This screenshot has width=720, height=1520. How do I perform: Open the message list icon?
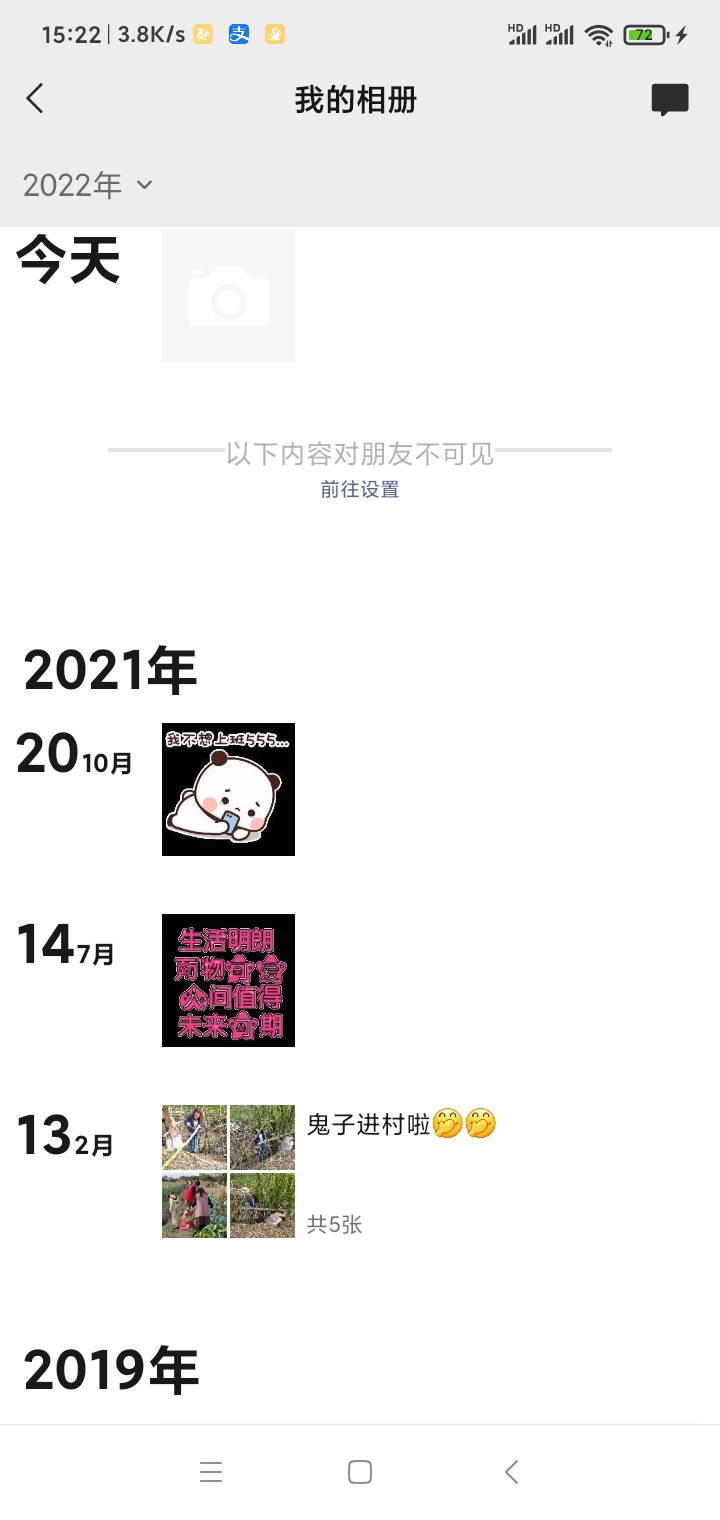tap(669, 100)
